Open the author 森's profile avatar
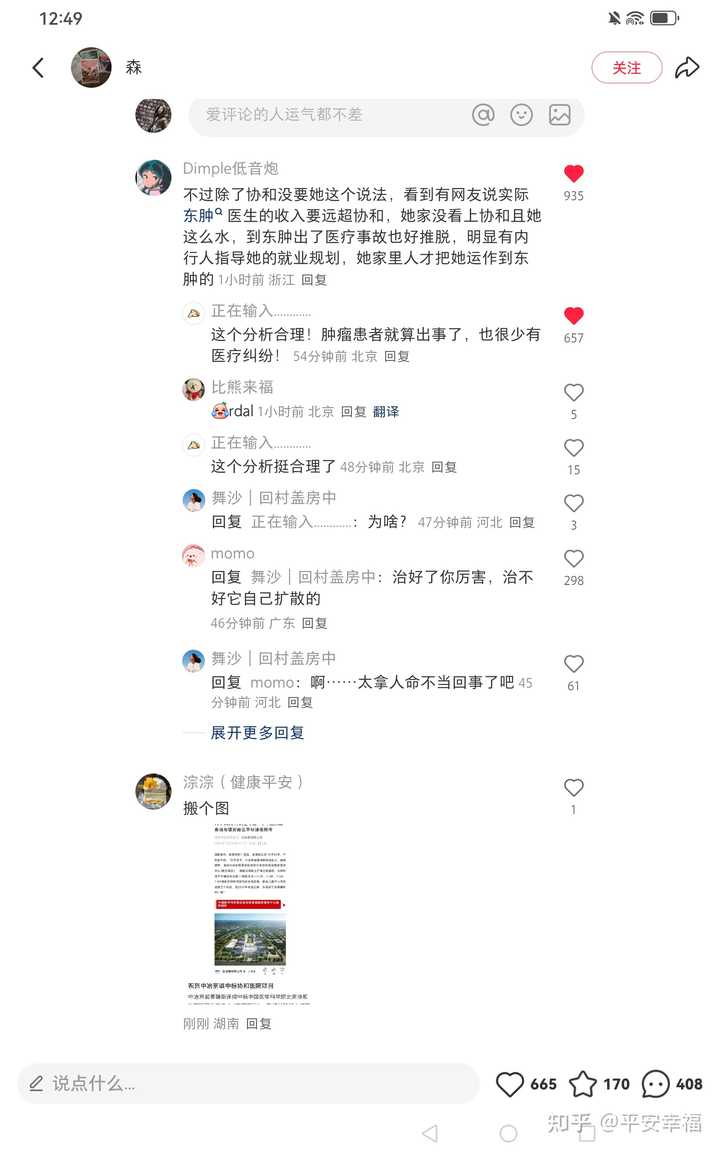Screen dimensions: 720x1152 [x=91, y=68]
